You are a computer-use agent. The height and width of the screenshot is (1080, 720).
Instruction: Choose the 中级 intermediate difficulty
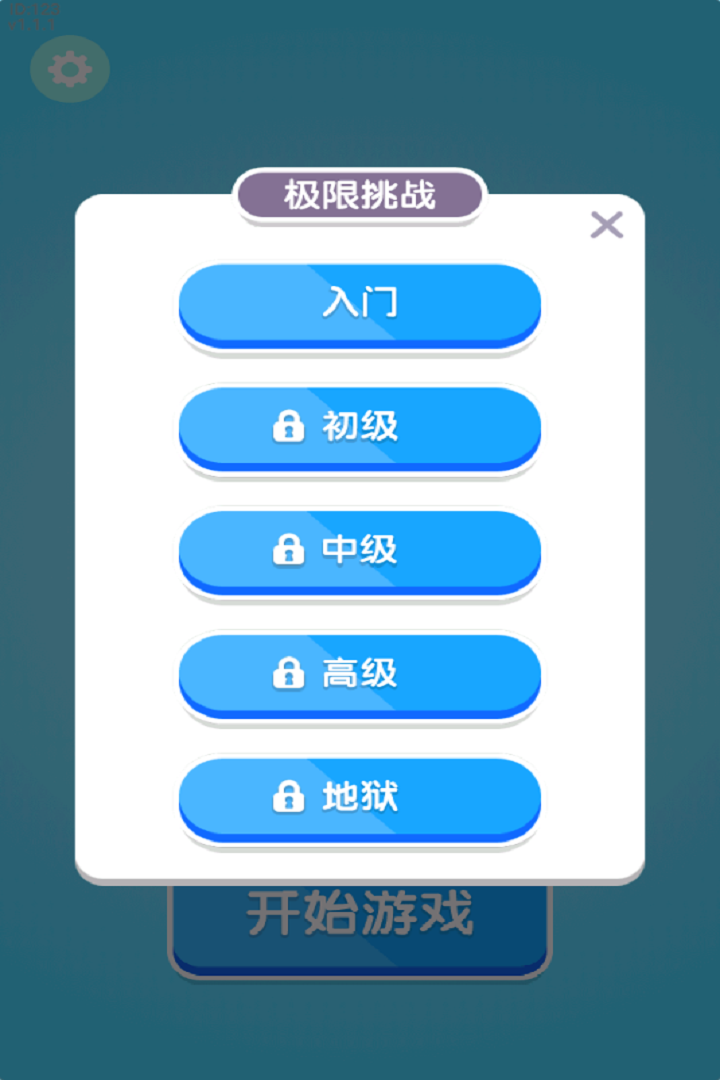point(360,551)
